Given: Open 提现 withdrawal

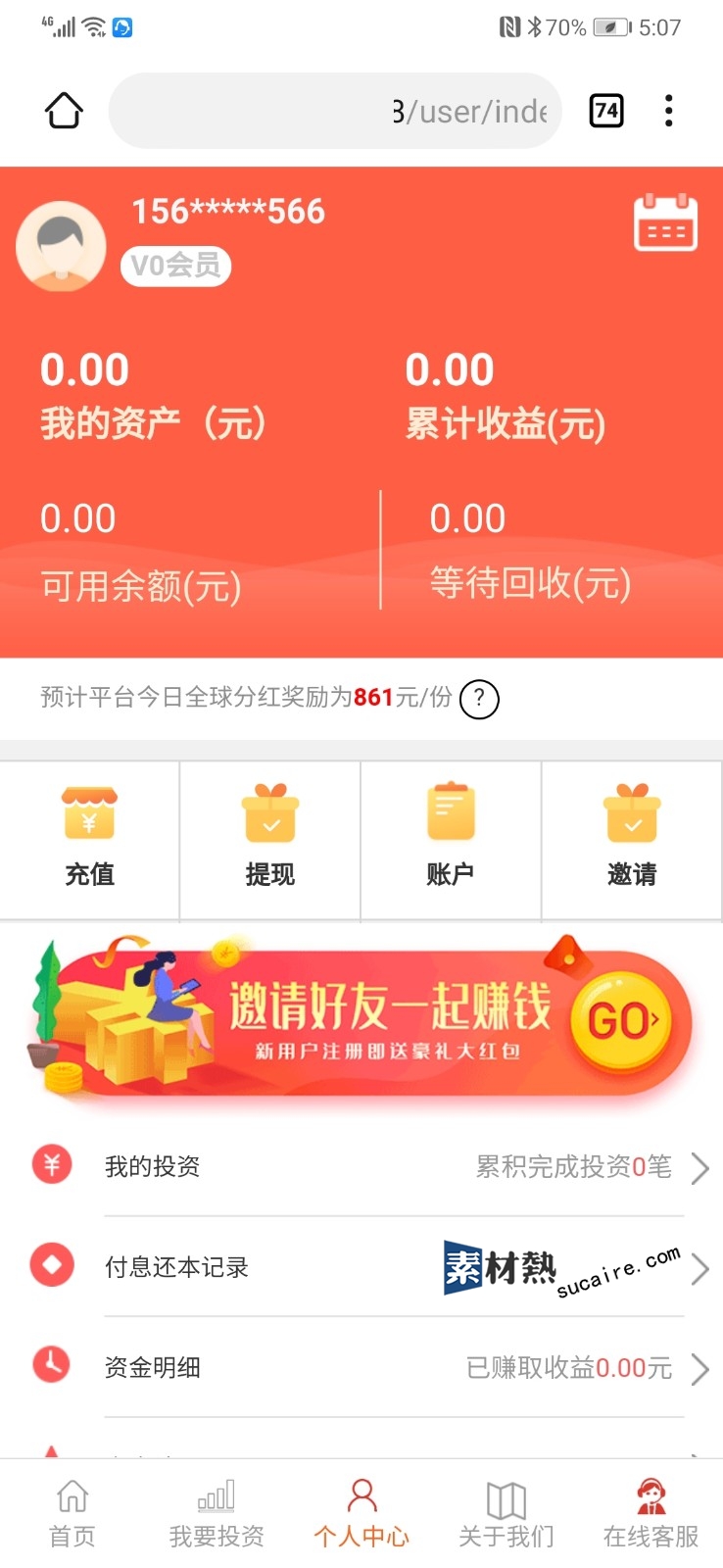Looking at the screenshot, I should click(x=269, y=840).
